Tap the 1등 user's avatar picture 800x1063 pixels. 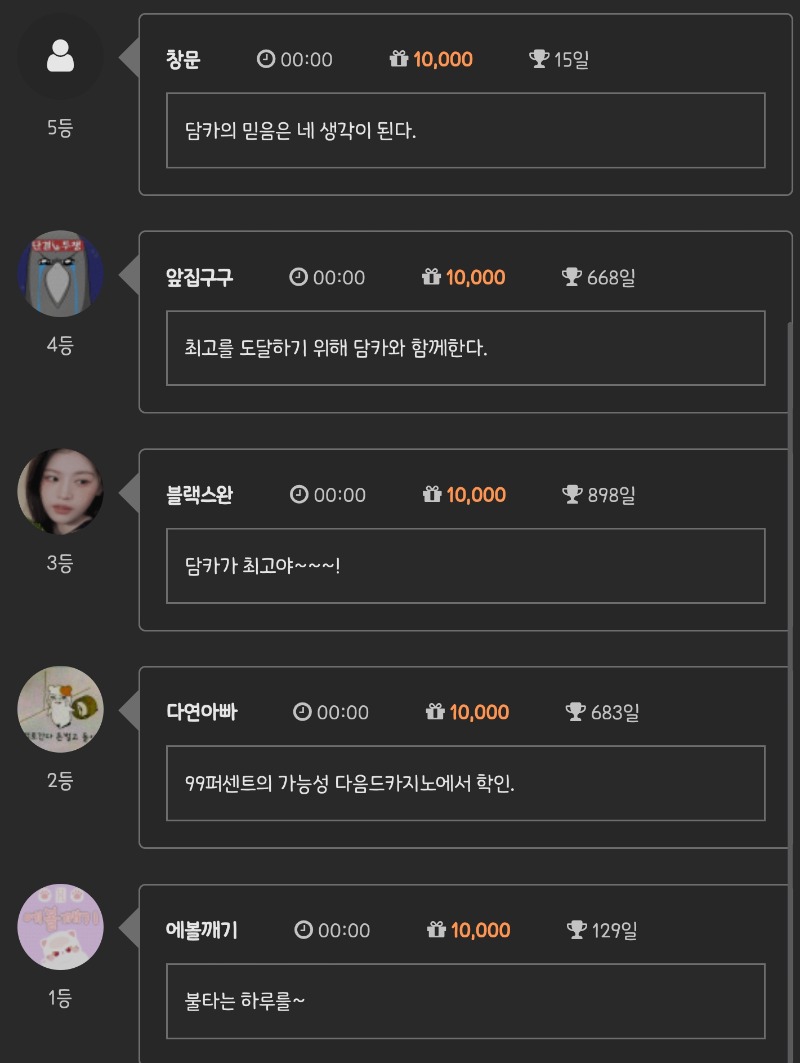60,927
